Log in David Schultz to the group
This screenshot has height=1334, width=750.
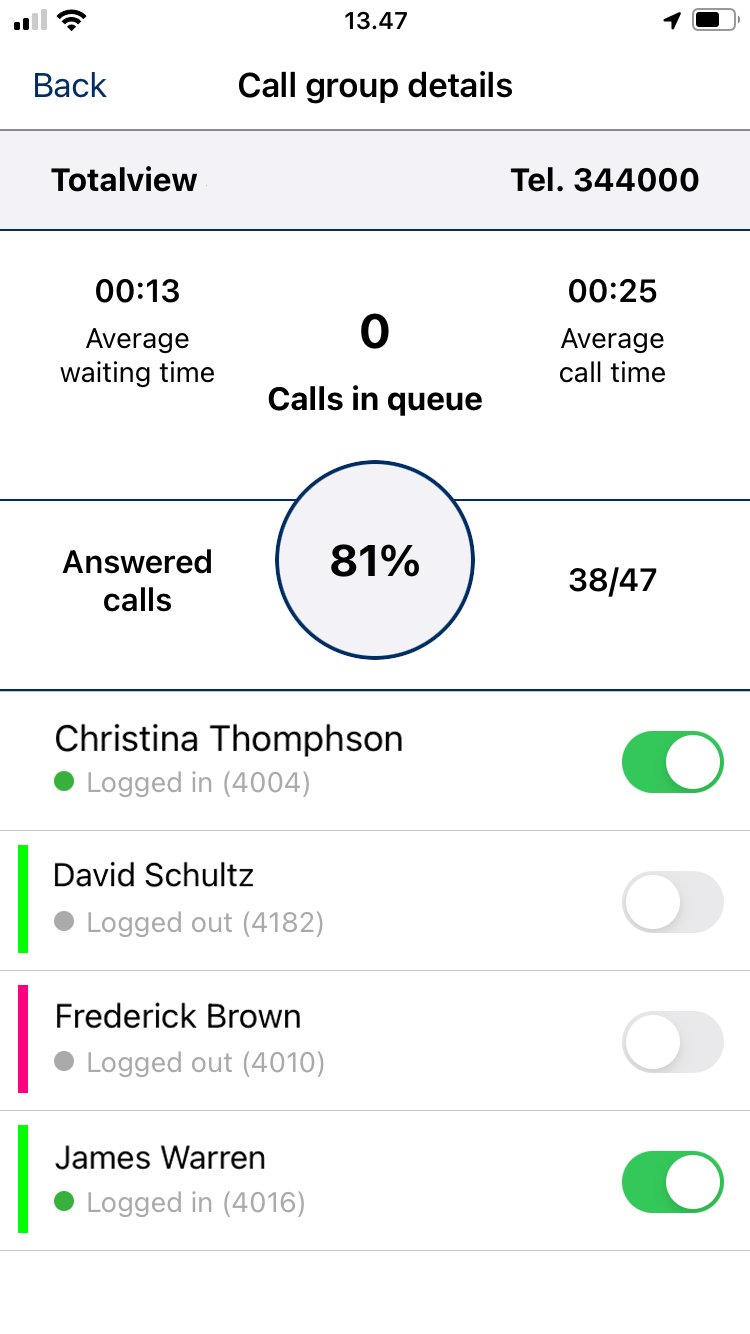[x=672, y=902]
